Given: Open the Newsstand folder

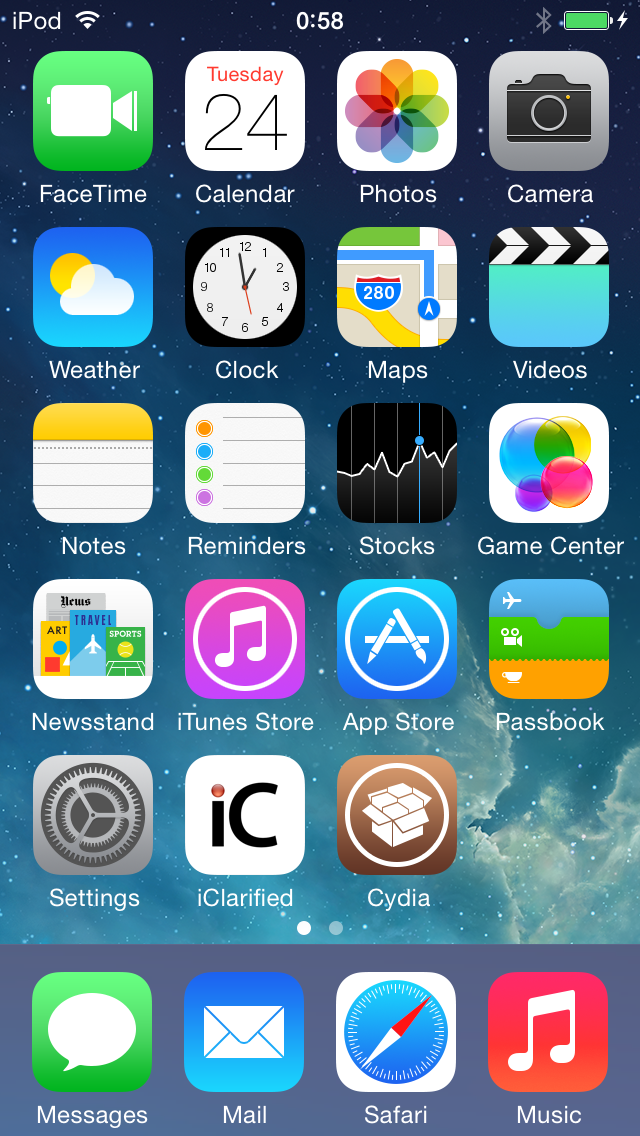Looking at the screenshot, I should point(93,639).
